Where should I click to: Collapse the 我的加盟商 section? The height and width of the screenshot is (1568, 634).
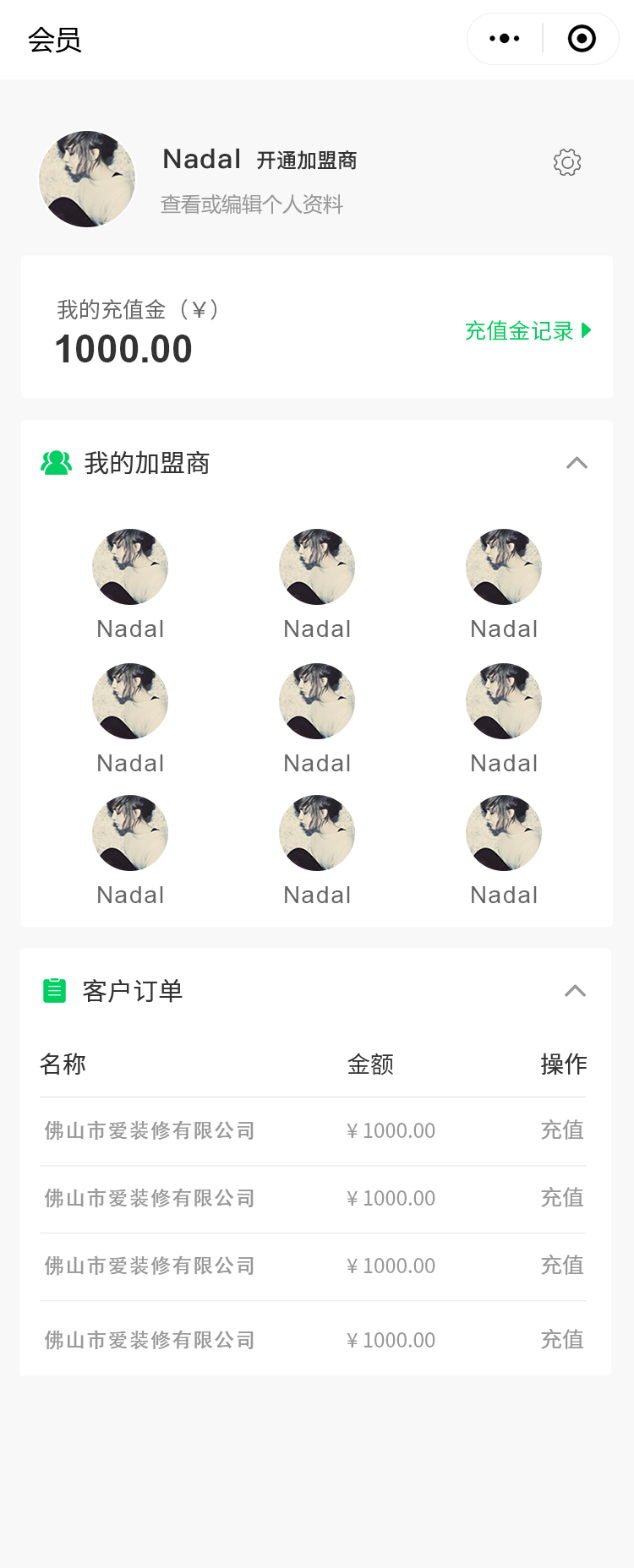point(577,463)
